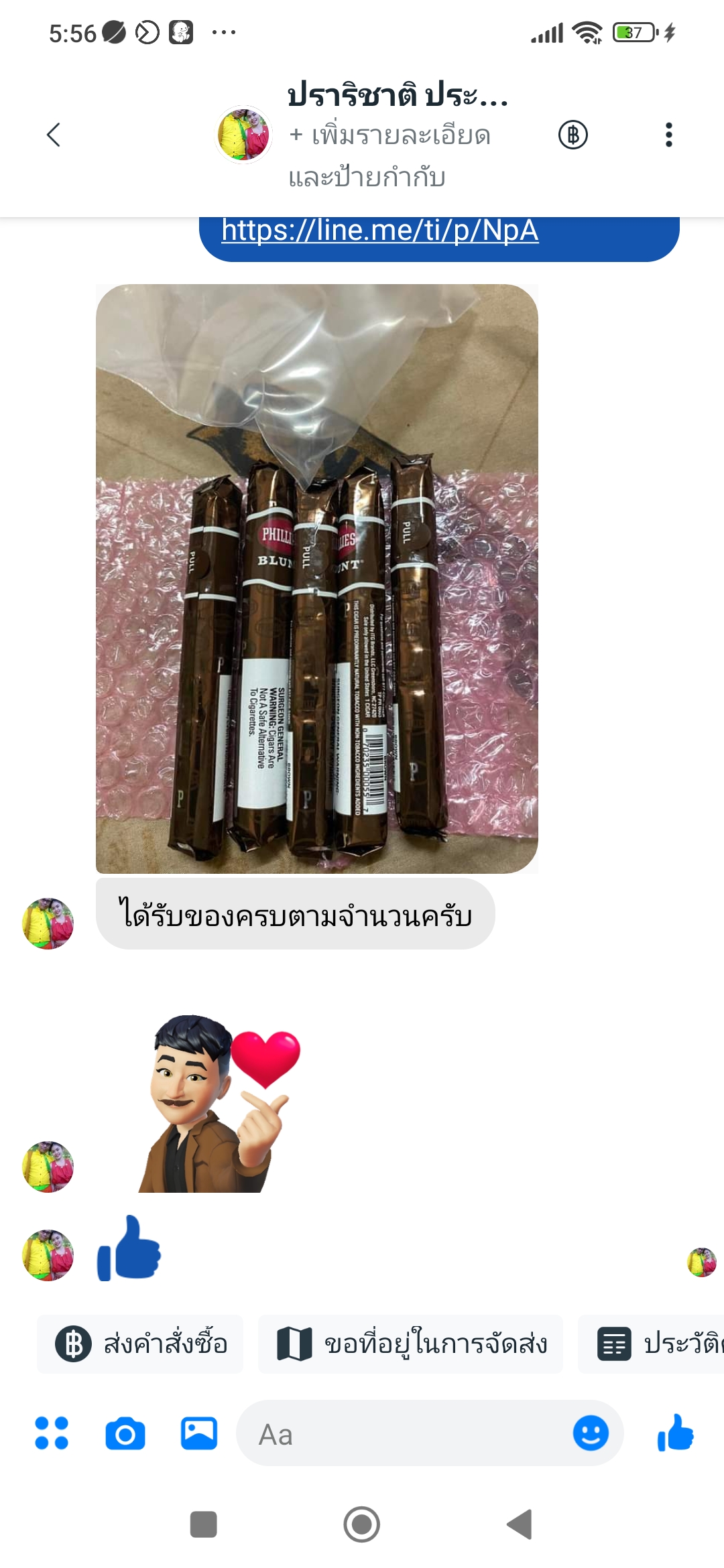Tap the ส่งคำสั่งซื้อ quick action chip

click(x=141, y=1344)
